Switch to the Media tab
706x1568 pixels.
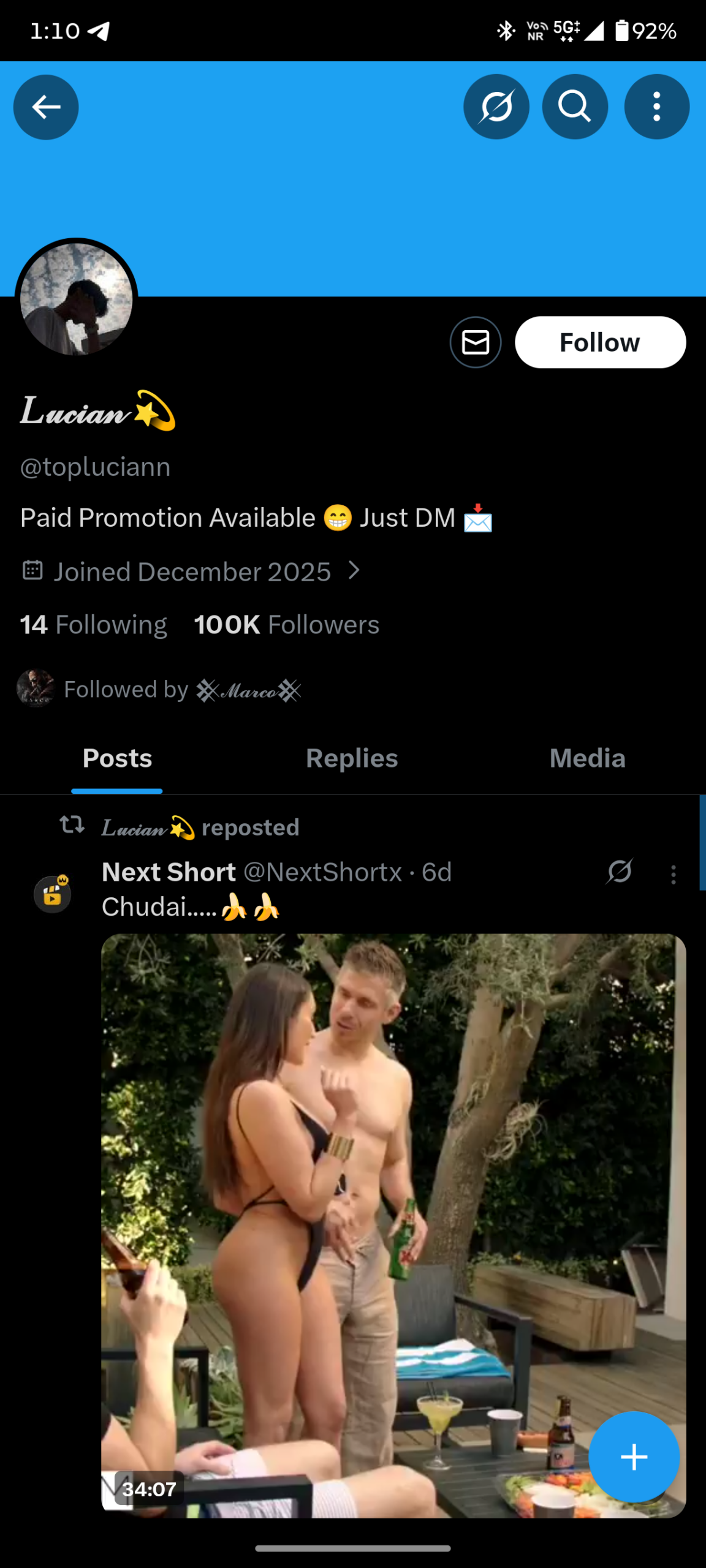(x=587, y=759)
